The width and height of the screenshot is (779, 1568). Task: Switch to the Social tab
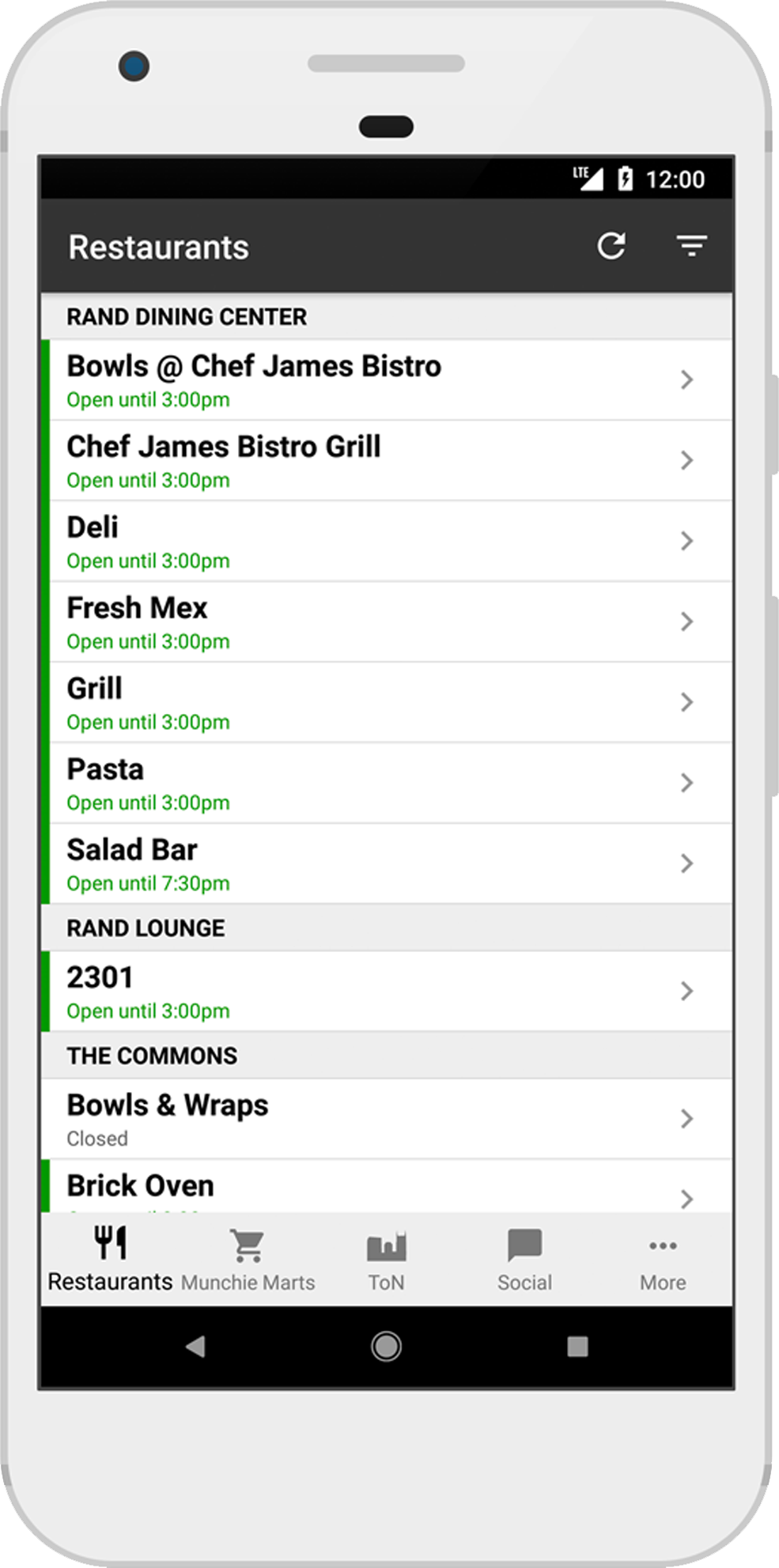pyautogui.click(x=524, y=1259)
